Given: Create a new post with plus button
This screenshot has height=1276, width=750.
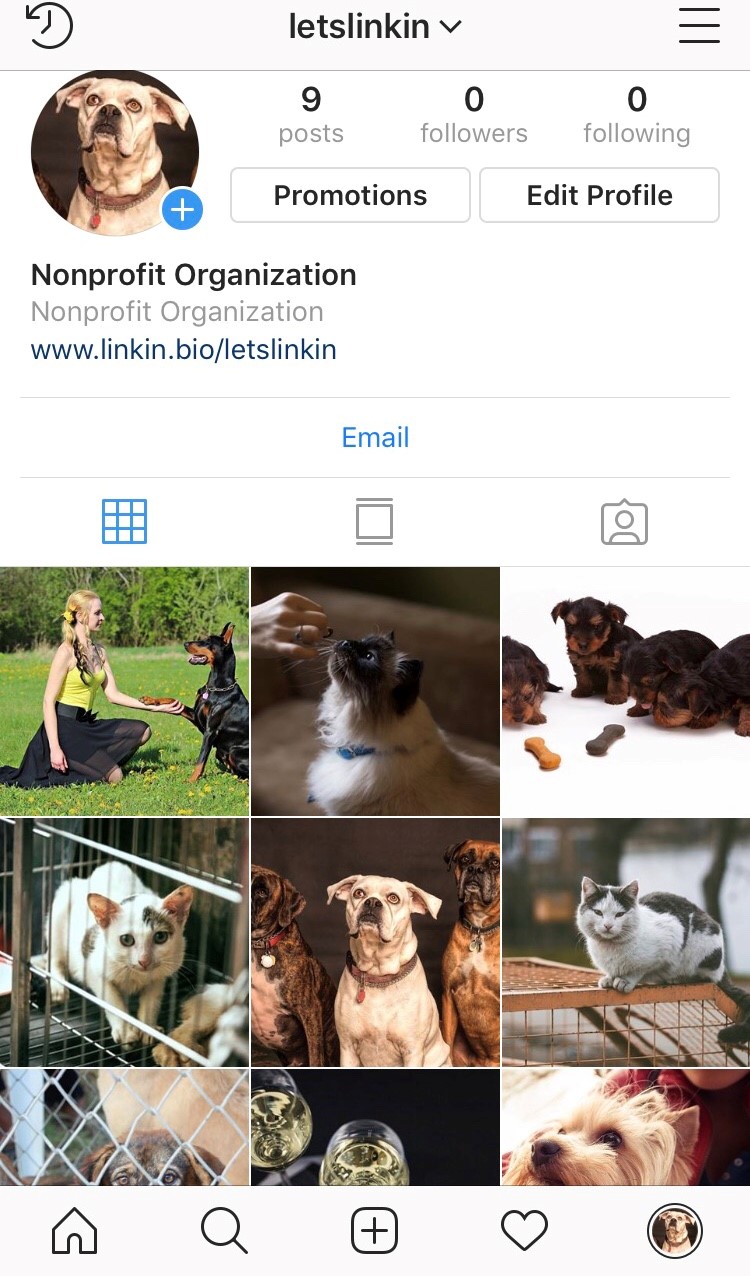Looking at the screenshot, I should click(x=374, y=1230).
